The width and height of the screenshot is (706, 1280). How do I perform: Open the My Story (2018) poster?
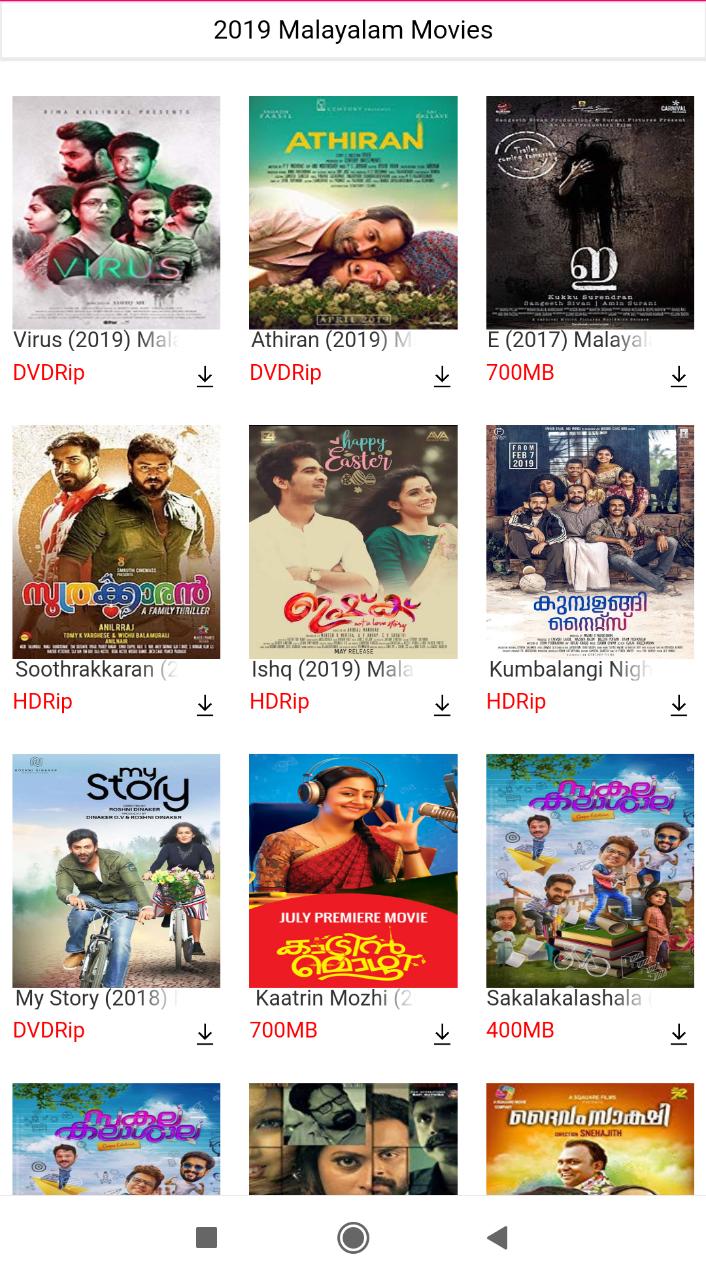pyautogui.click(x=116, y=870)
